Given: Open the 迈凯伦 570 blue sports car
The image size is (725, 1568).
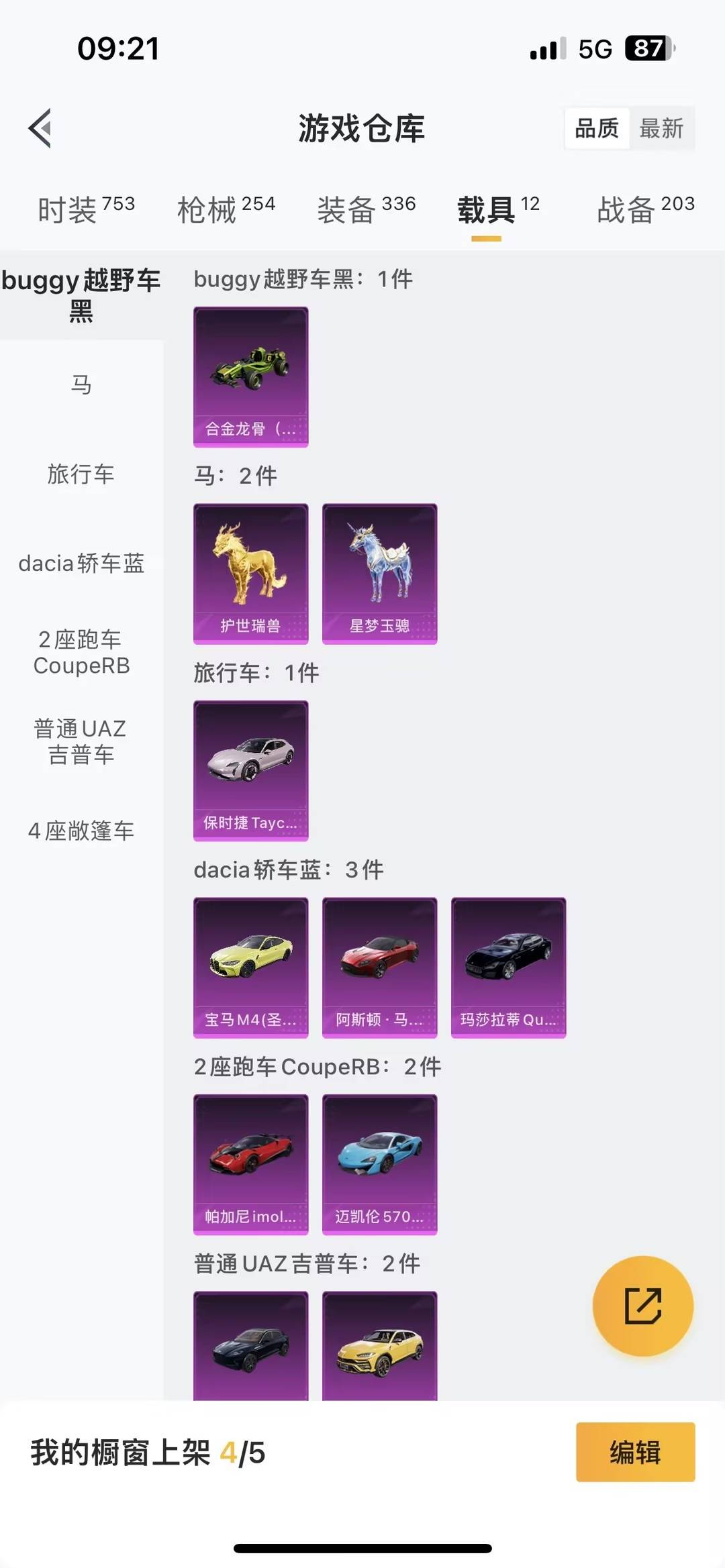Looking at the screenshot, I should (379, 1163).
